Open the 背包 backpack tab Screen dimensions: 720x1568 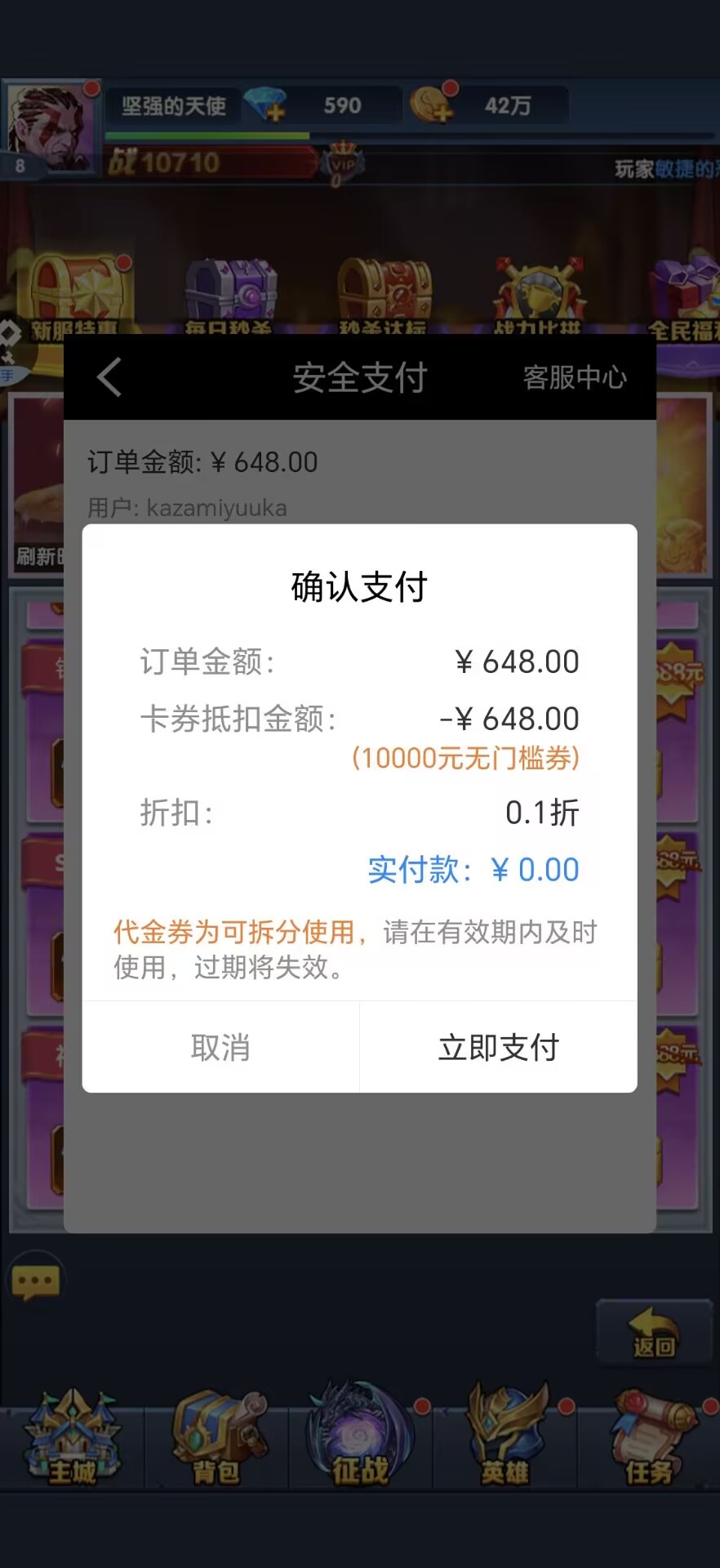(x=216, y=1439)
